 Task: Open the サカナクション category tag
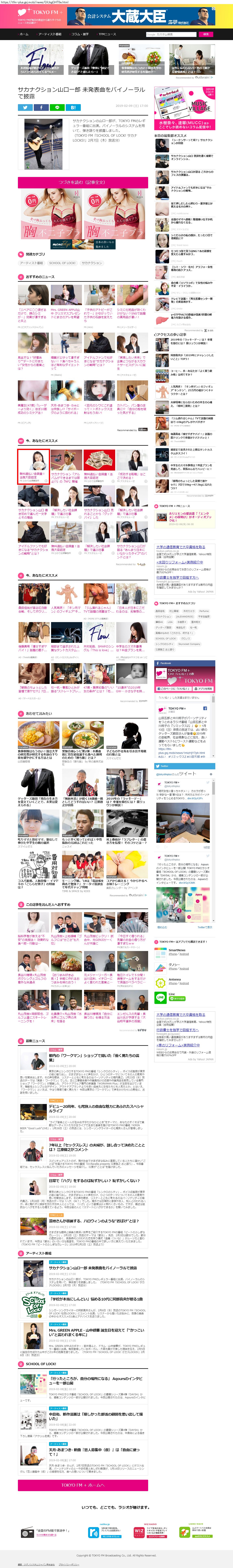[91, 263]
